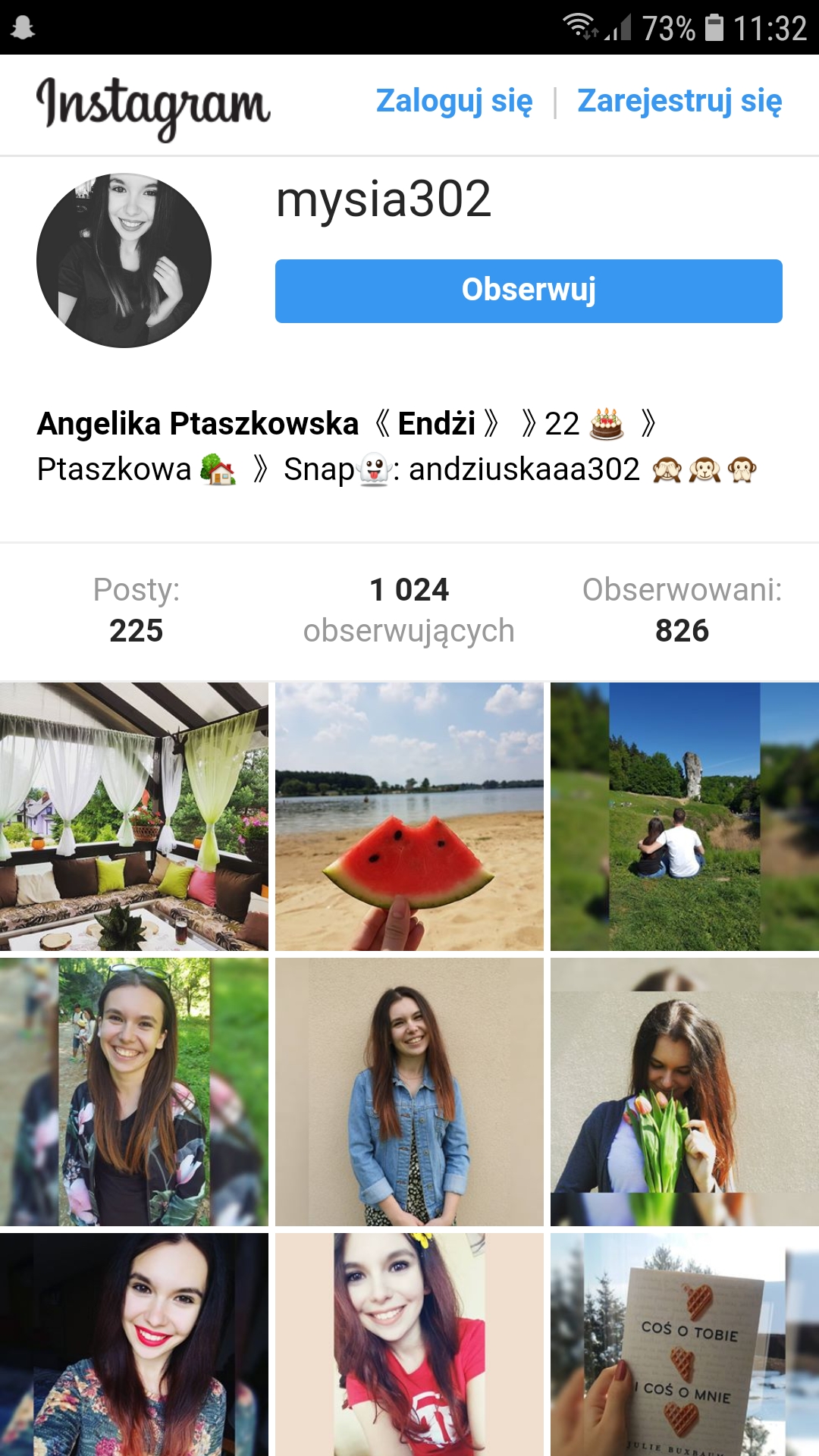Image resolution: width=819 pixels, height=1456 pixels.
Task: Open the Snapchat notification in the status bar
Action: 23,27
